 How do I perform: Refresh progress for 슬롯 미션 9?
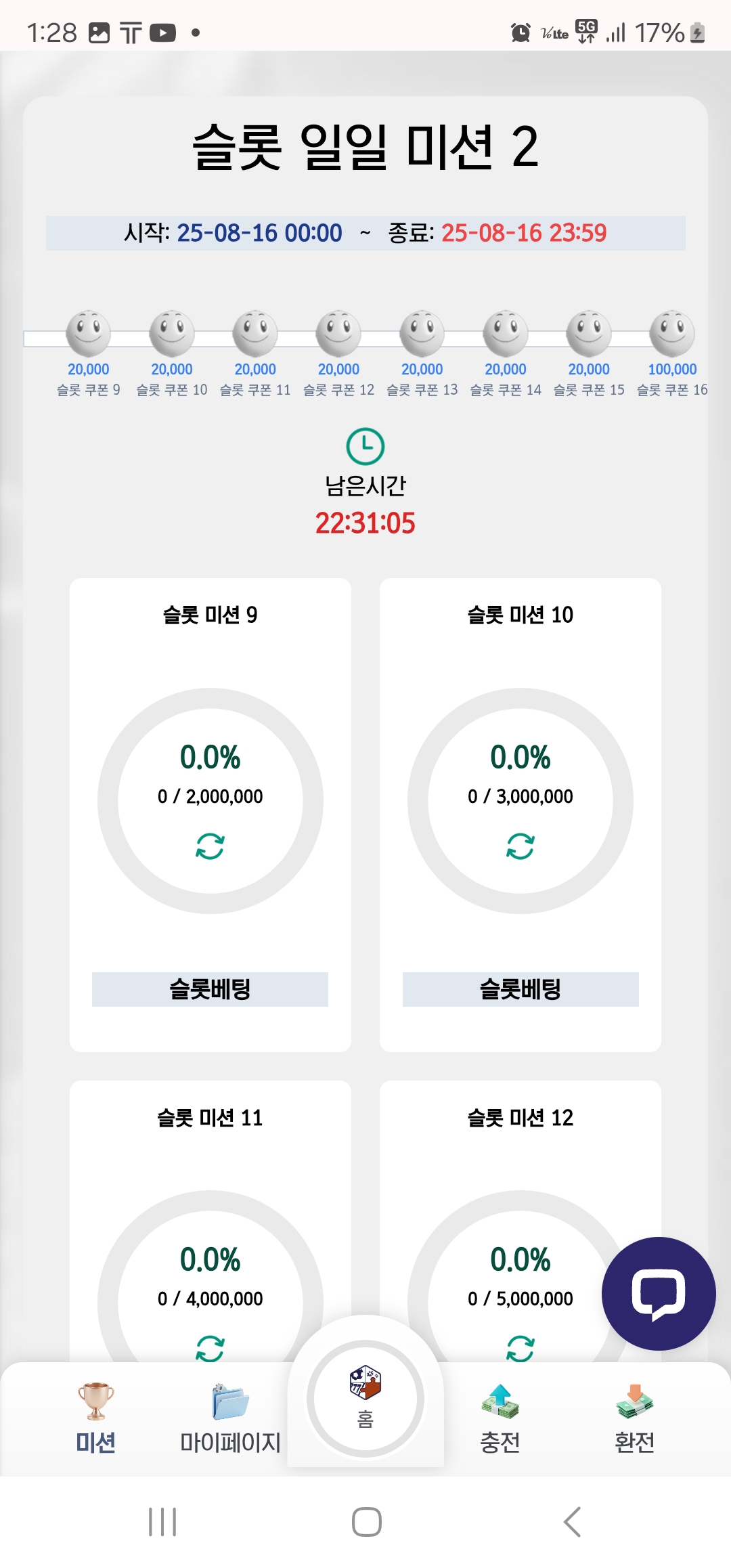[x=210, y=846]
